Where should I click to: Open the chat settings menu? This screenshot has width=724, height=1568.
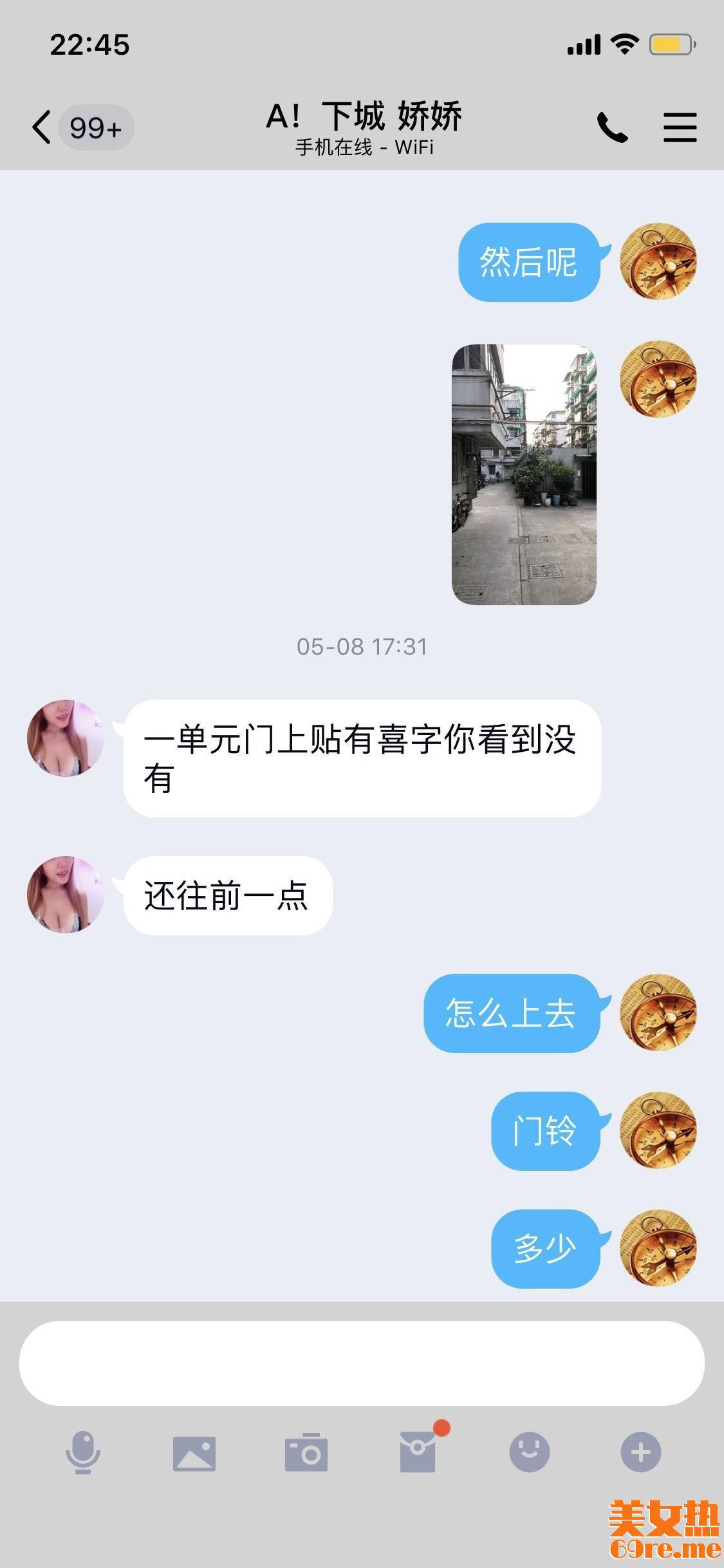coord(680,127)
